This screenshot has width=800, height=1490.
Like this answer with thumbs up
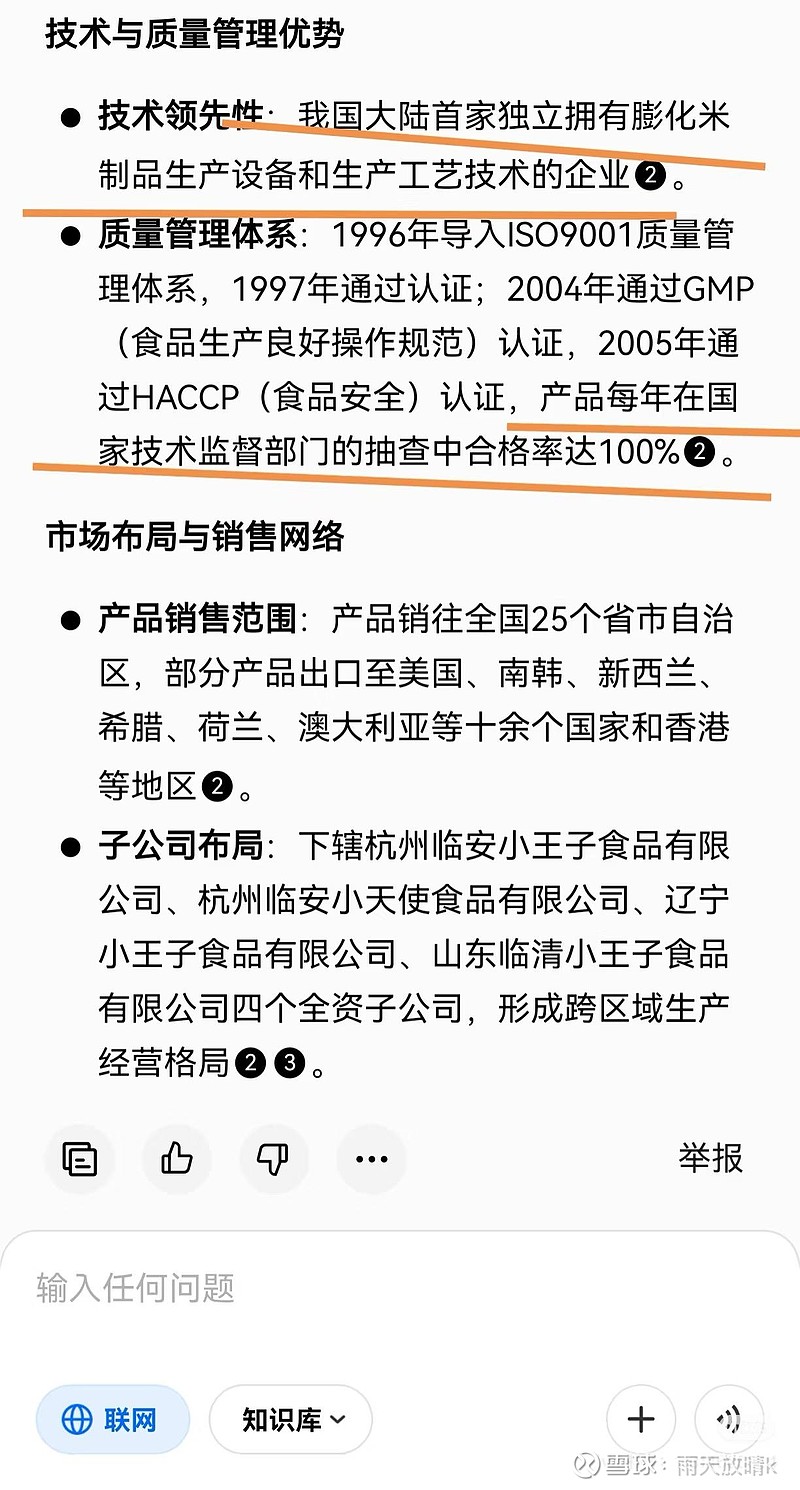point(177,1159)
